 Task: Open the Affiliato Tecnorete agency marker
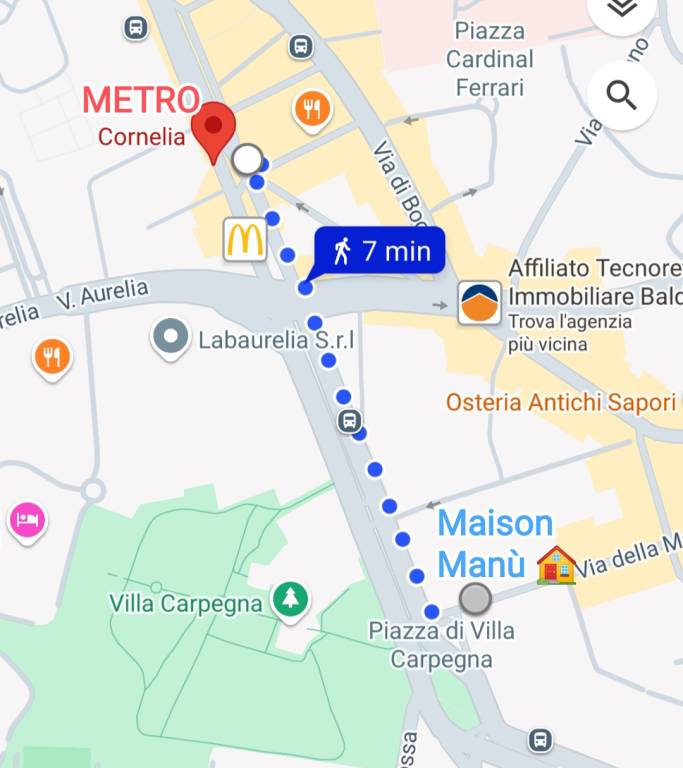[x=479, y=303]
